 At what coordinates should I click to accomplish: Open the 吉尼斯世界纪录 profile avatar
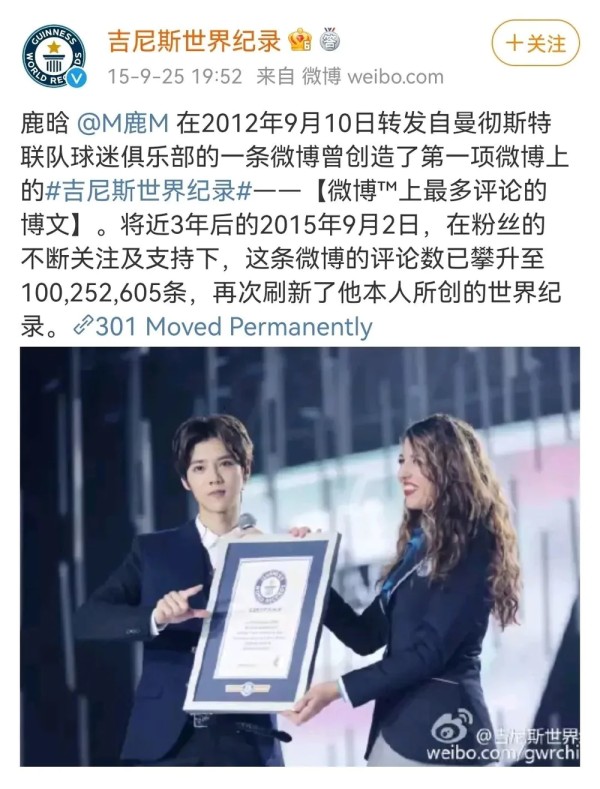(x=52, y=57)
